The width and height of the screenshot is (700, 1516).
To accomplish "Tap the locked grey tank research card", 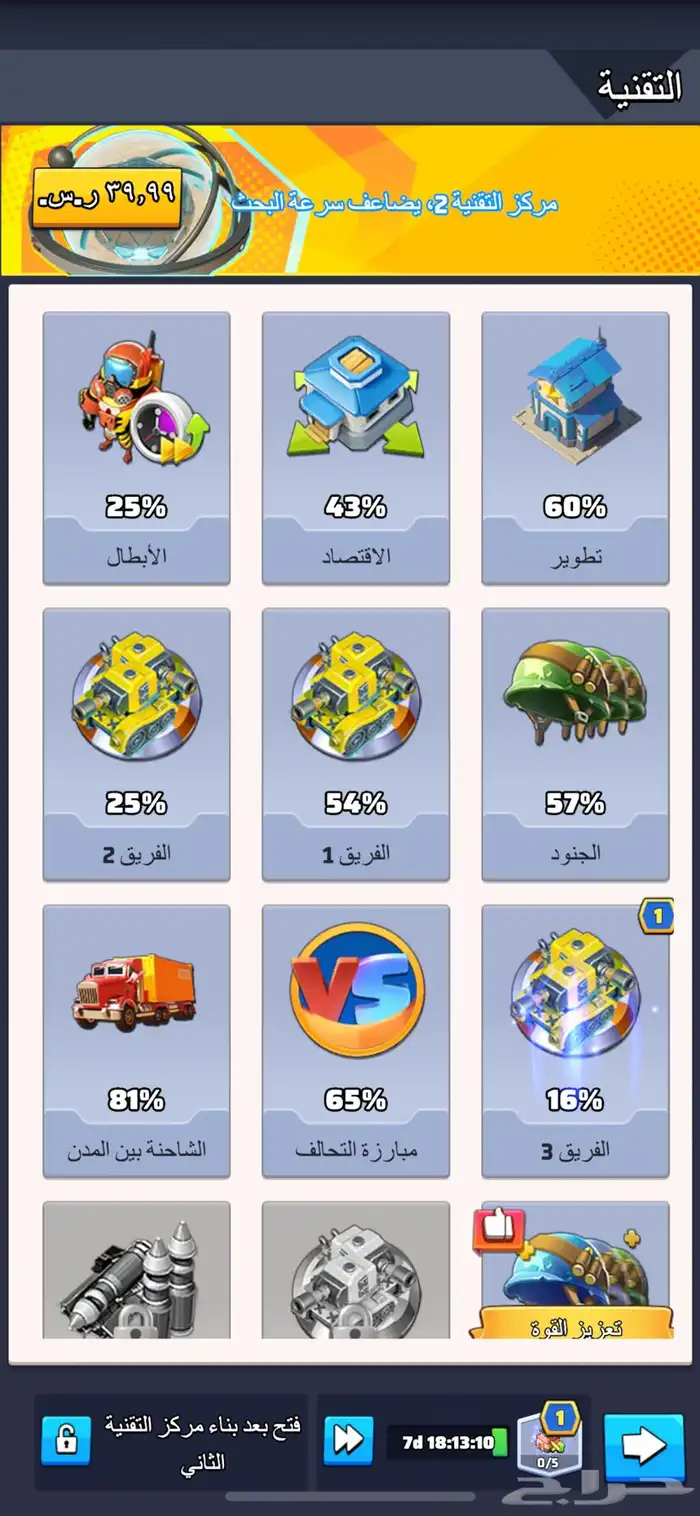I will [356, 1272].
